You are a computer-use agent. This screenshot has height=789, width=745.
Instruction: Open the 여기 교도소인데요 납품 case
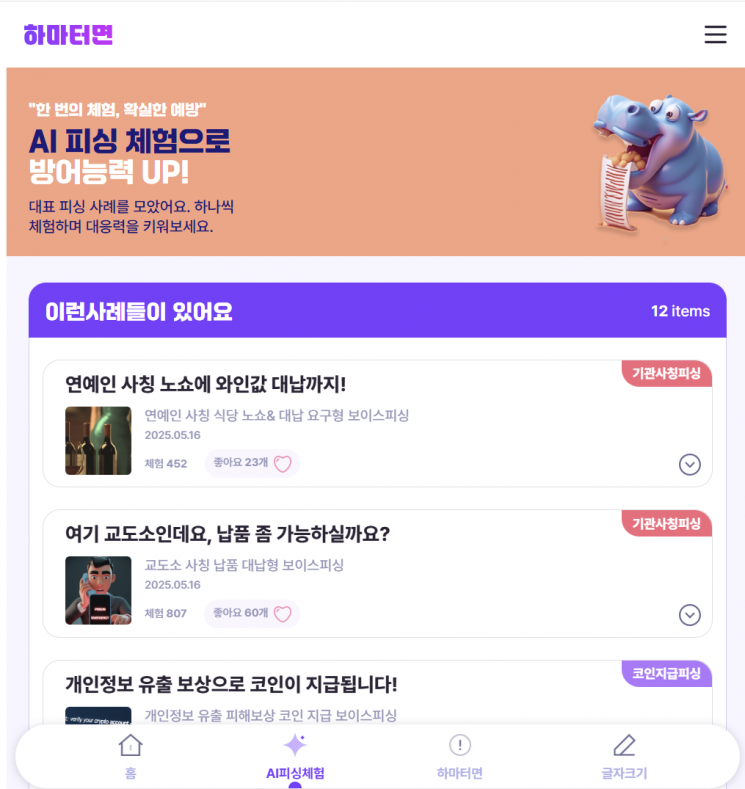tap(227, 534)
